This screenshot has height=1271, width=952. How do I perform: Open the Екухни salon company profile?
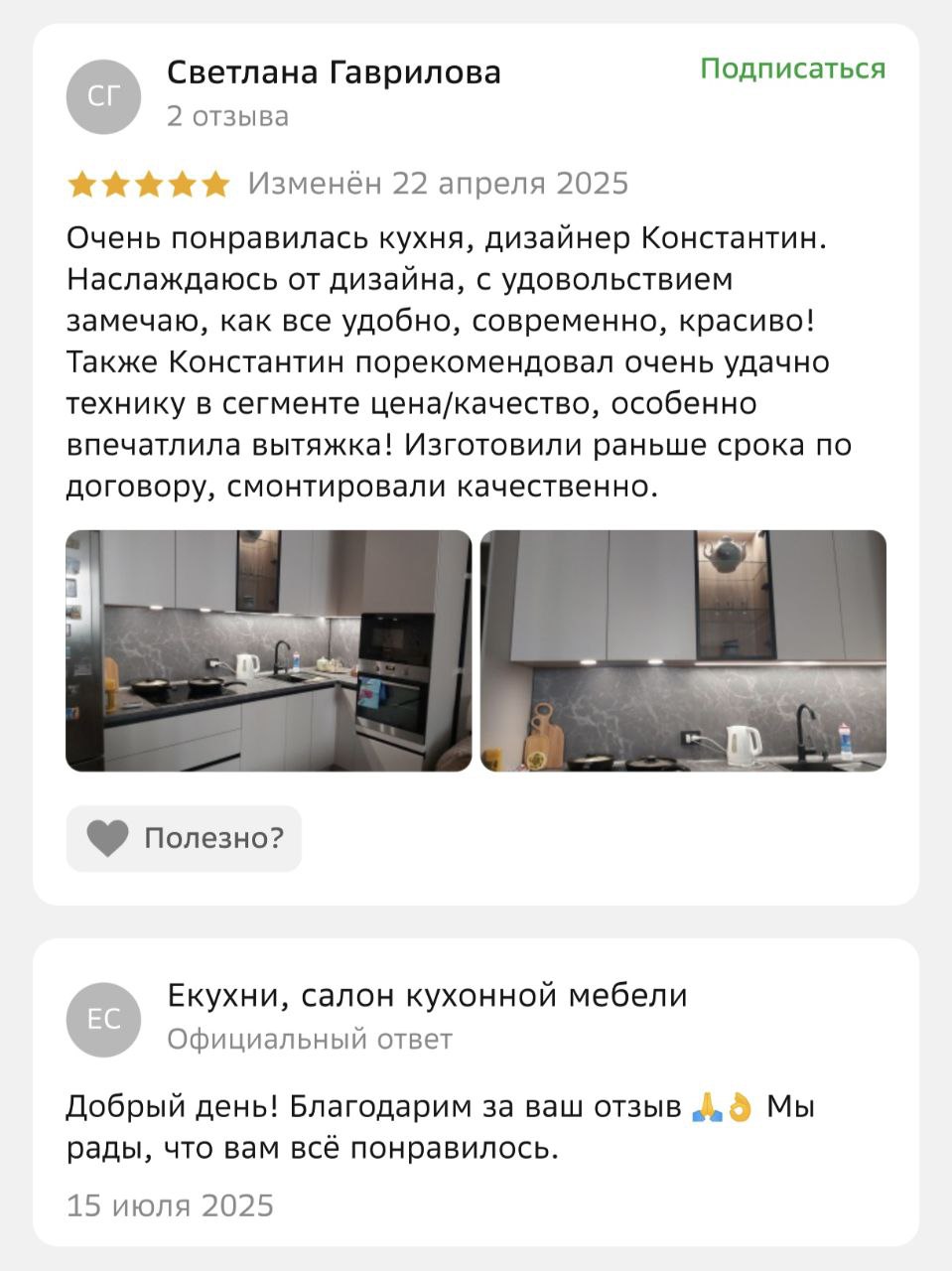point(427,995)
